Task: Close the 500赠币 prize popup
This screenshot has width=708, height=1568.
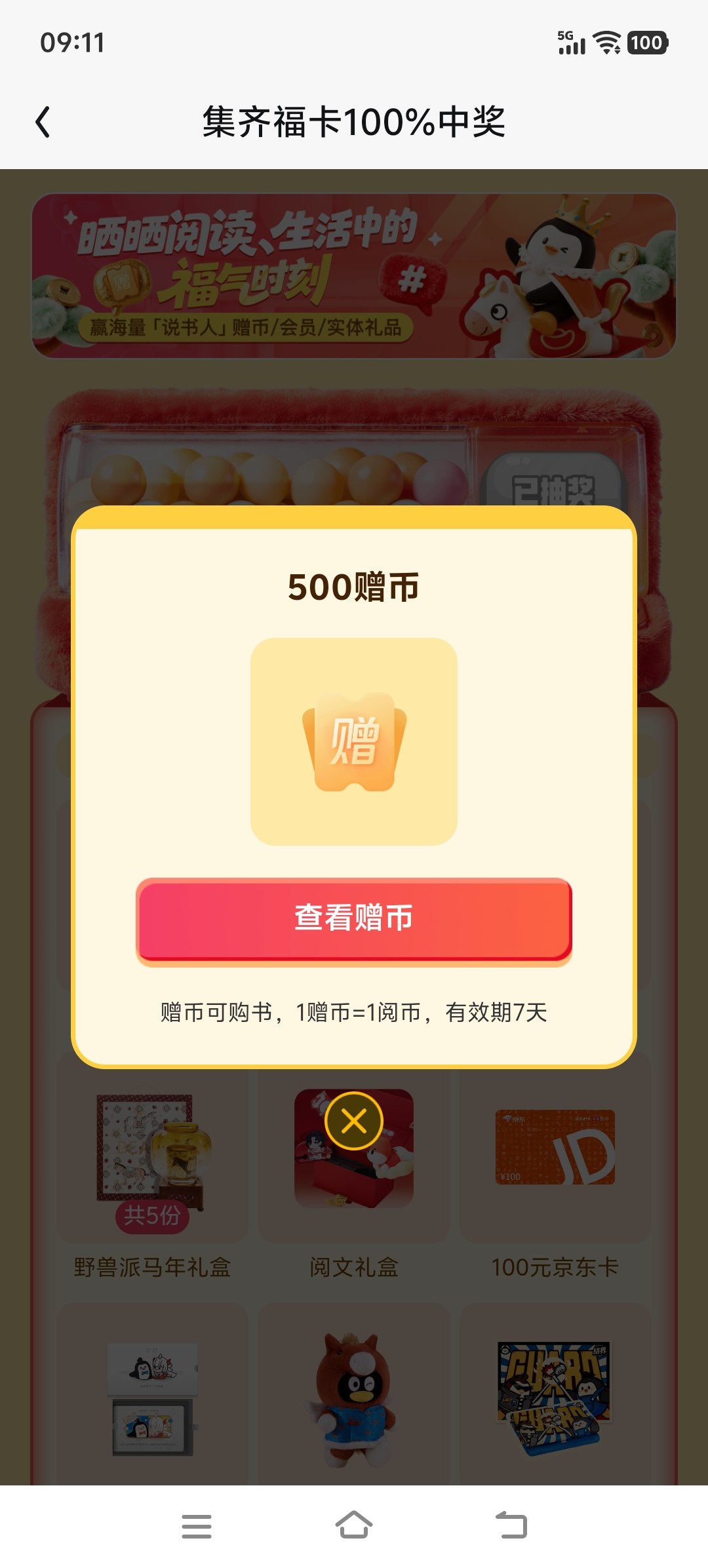Action: [354, 1121]
